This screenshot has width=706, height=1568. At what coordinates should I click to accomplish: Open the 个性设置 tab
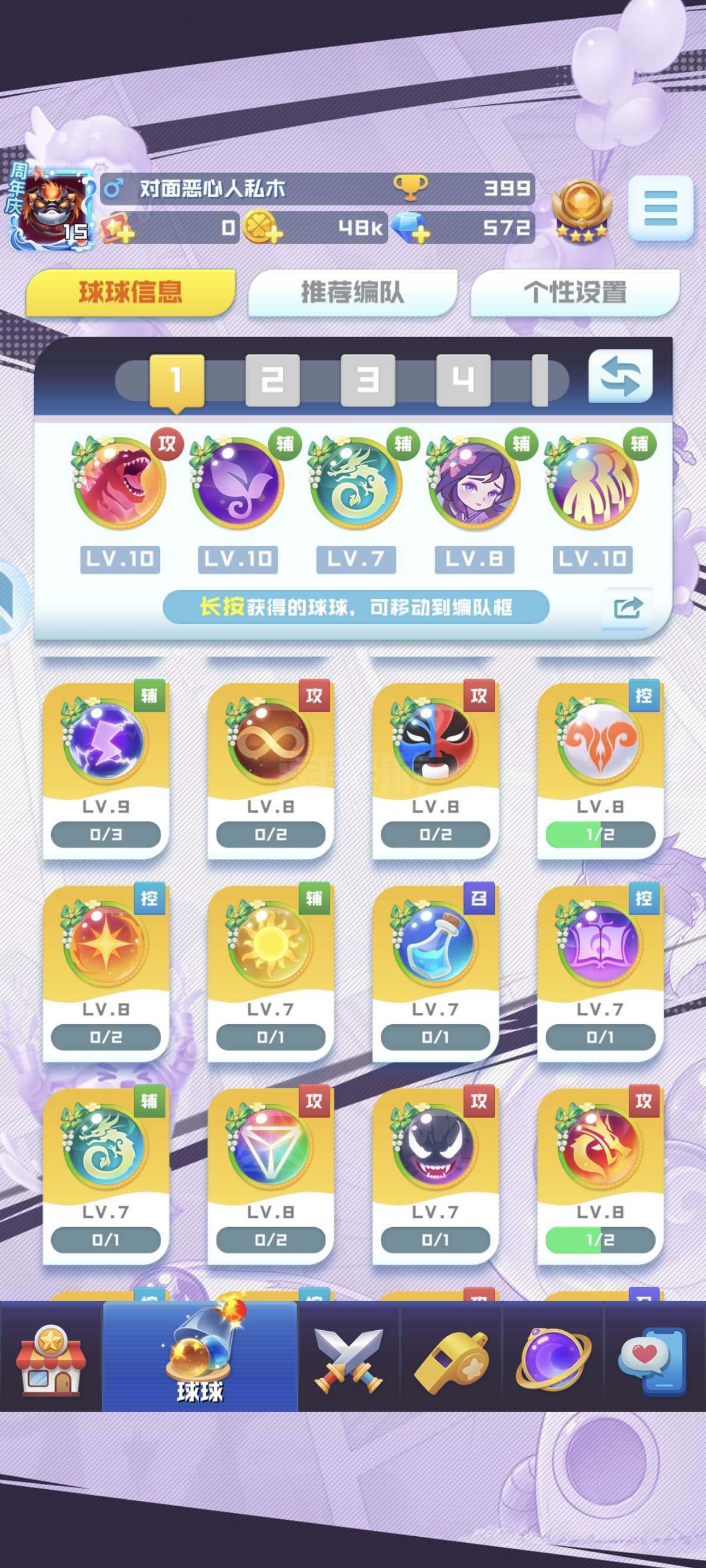click(575, 293)
